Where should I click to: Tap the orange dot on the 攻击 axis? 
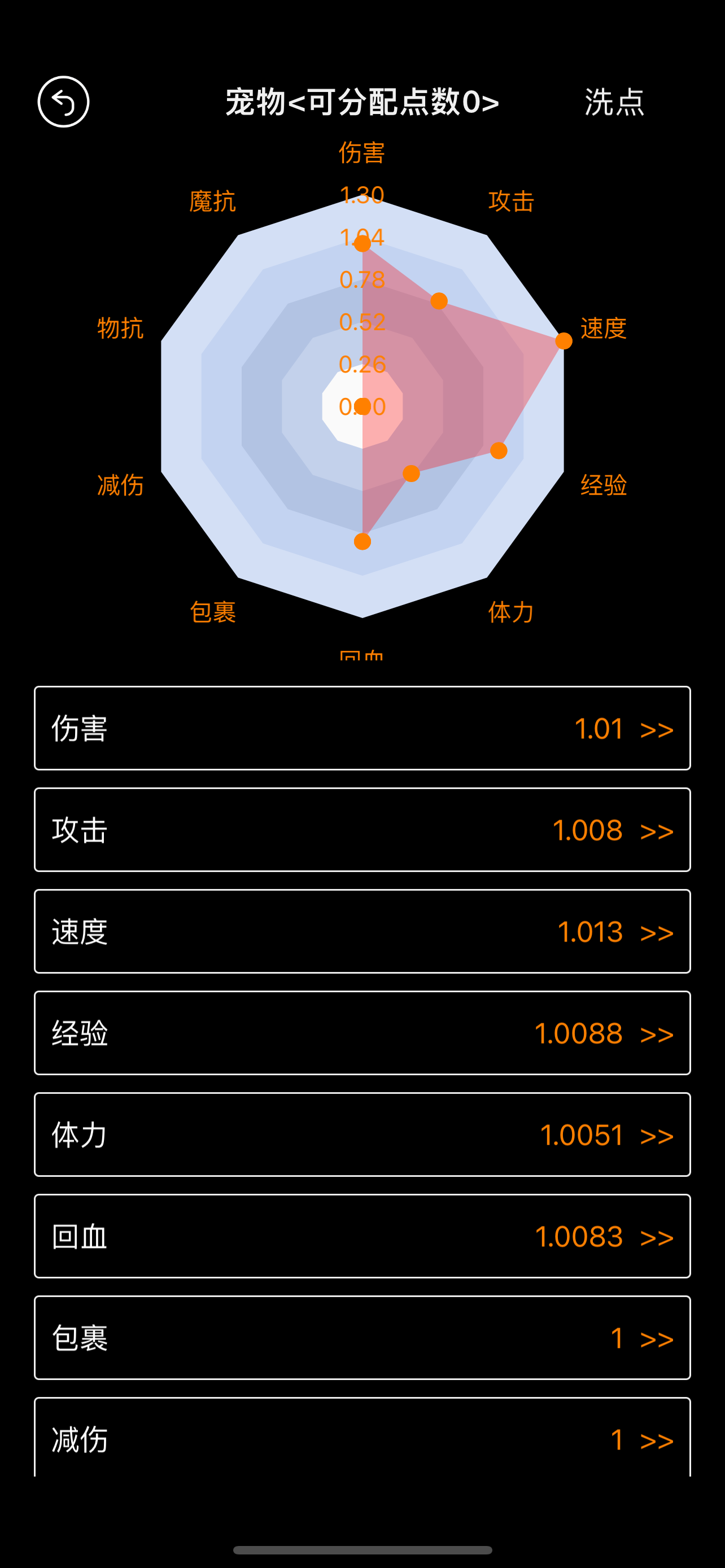[438, 300]
